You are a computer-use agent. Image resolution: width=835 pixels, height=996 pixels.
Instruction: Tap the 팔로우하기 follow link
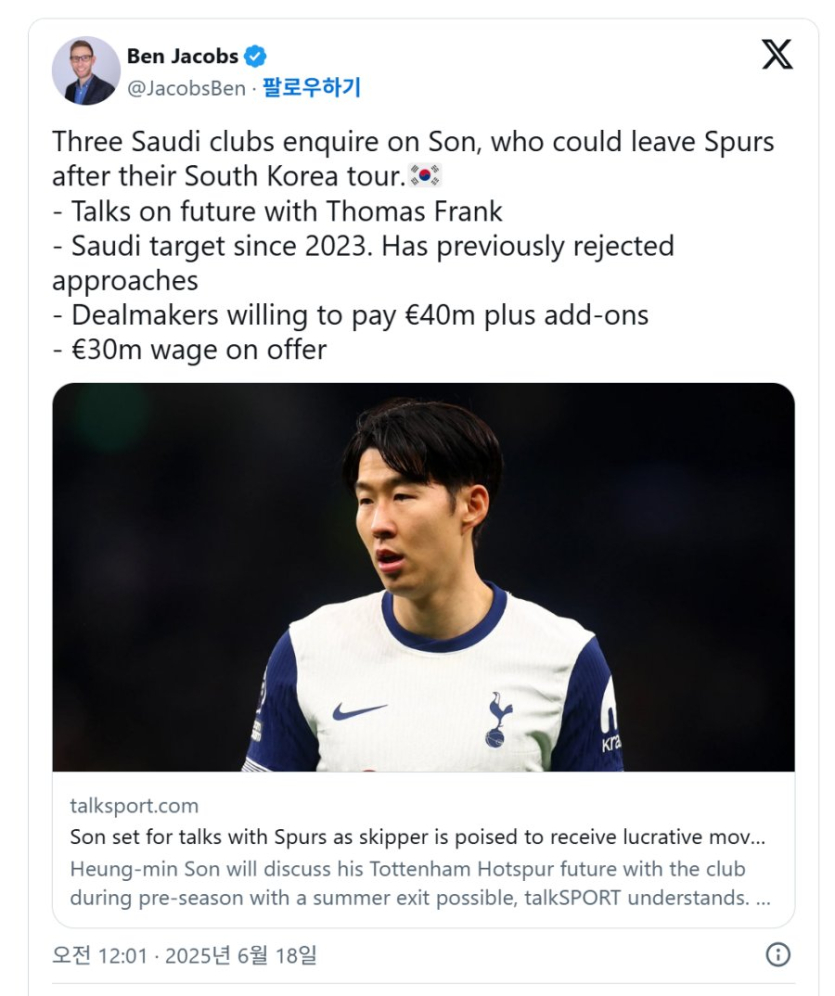point(311,88)
